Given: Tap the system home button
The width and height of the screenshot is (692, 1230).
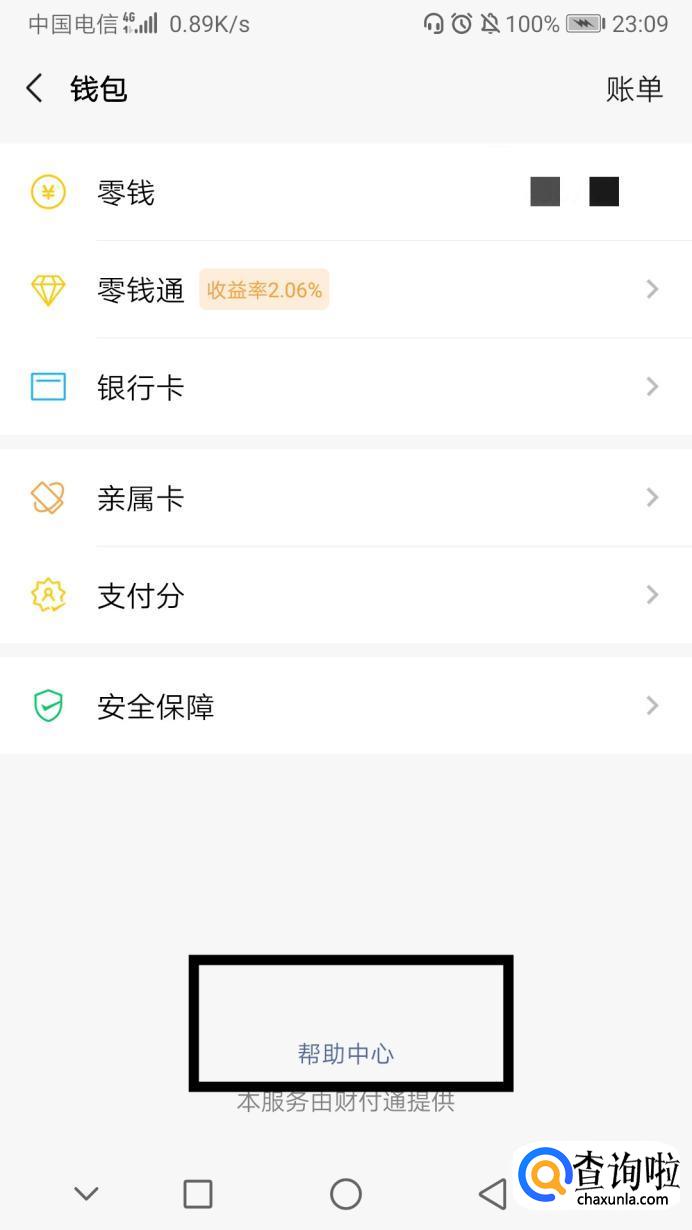Looking at the screenshot, I should (x=346, y=1193).
